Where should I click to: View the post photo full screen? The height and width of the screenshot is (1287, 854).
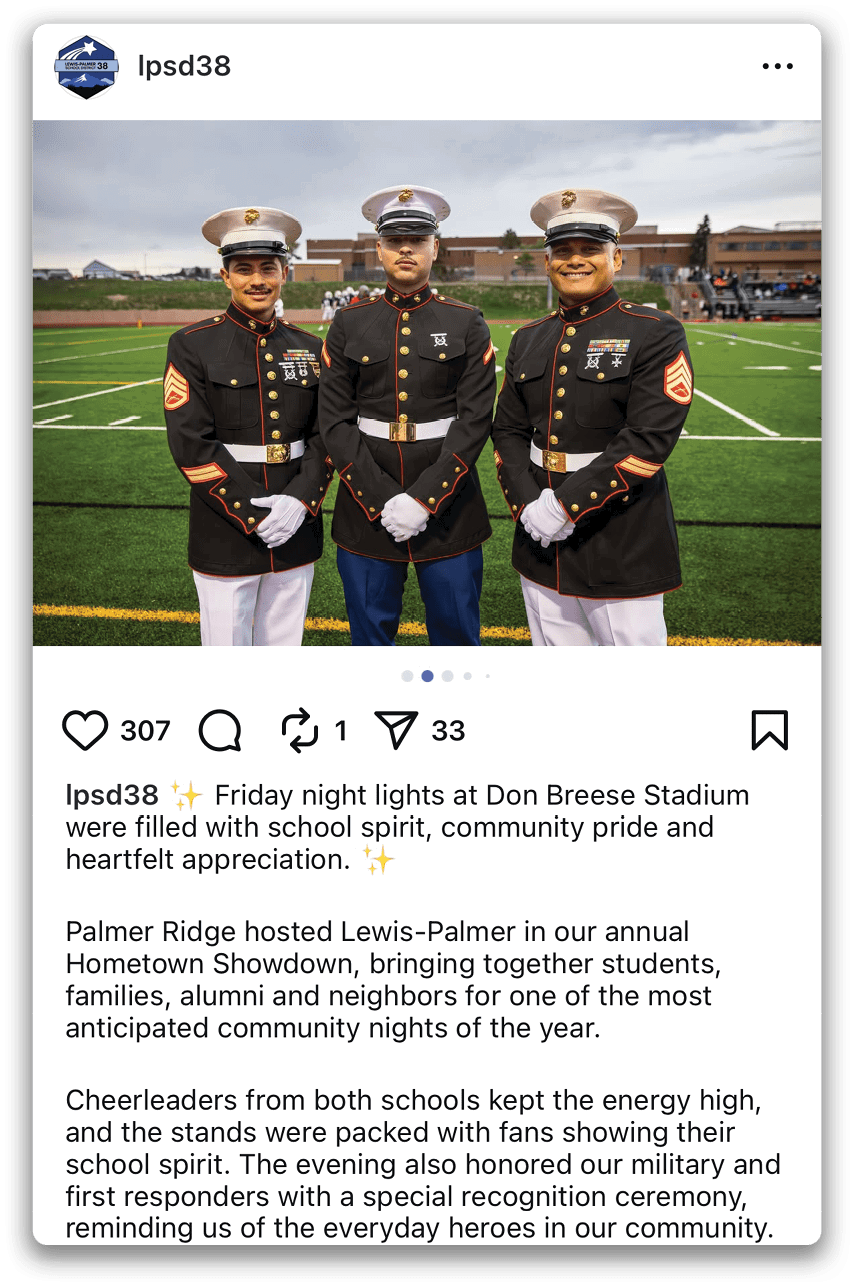pos(427,384)
